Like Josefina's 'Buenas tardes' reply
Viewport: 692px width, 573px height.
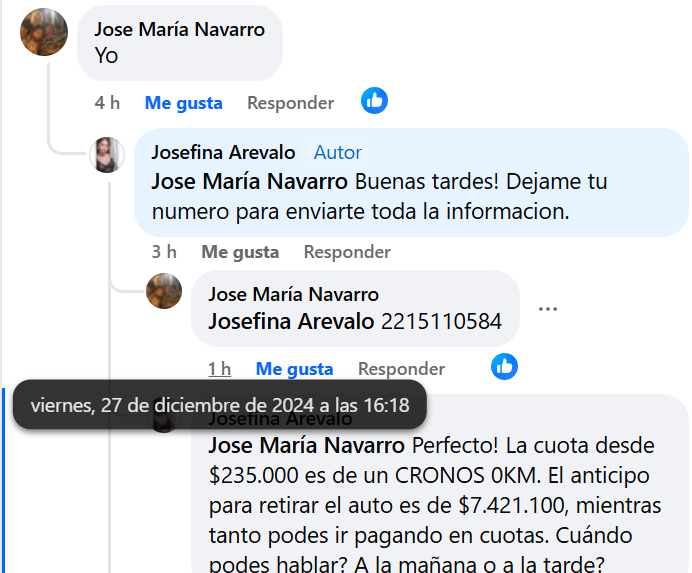pos(240,252)
